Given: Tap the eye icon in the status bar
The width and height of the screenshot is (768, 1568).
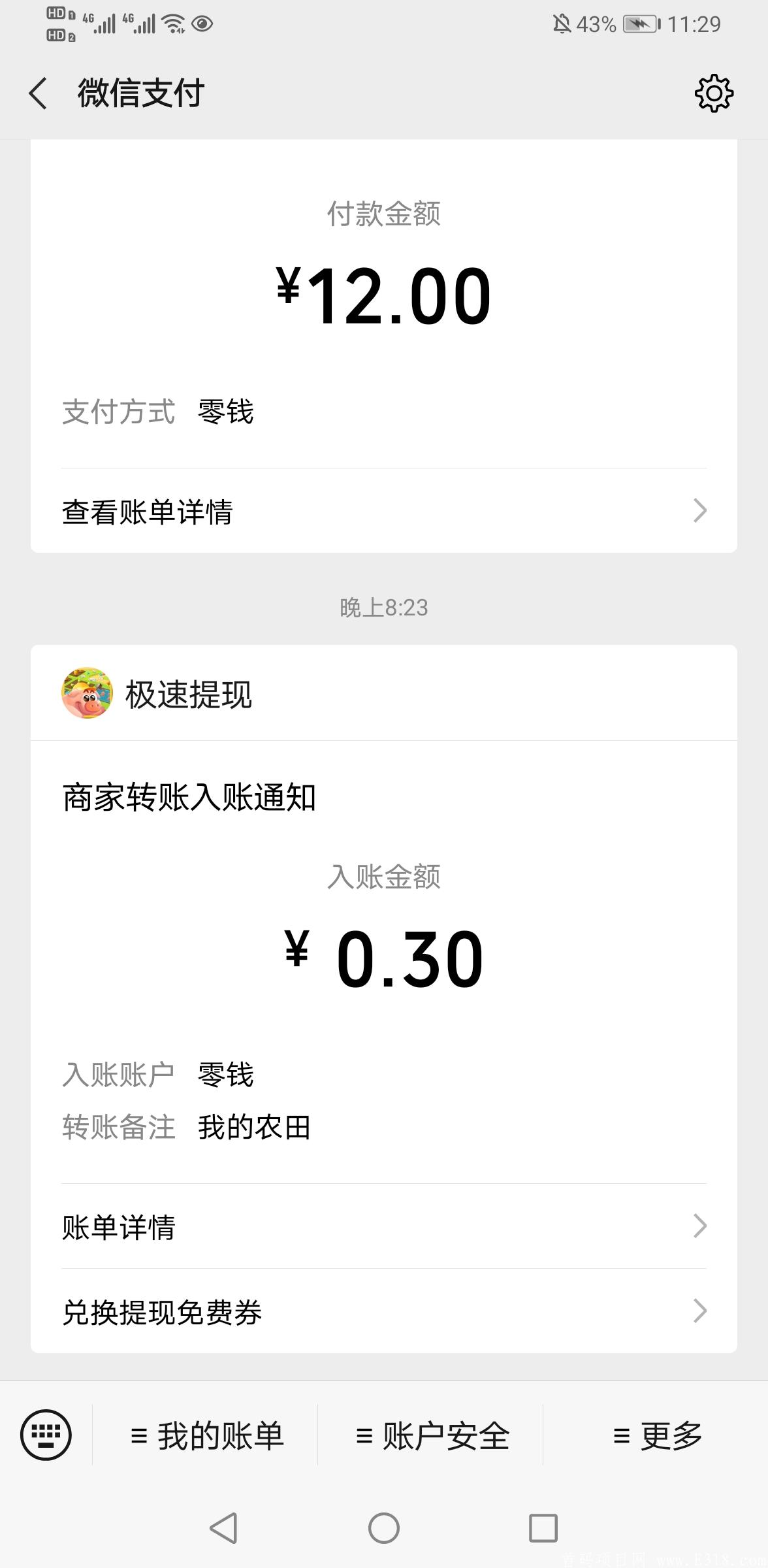Looking at the screenshot, I should click(x=204, y=24).
